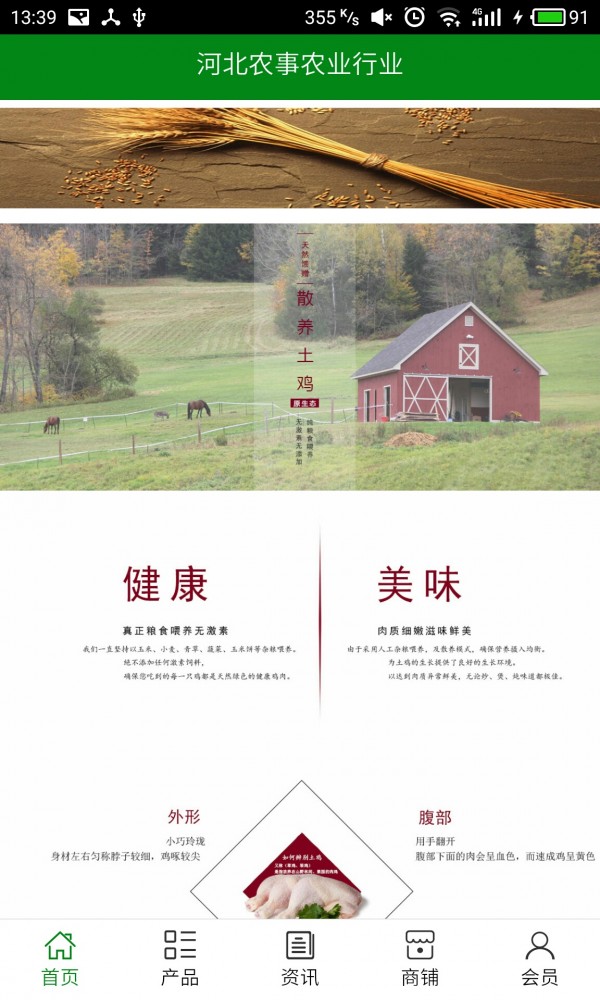Open the 散养土鸡 farm banner
Viewport: 600px width, 1000px height.
(300, 356)
